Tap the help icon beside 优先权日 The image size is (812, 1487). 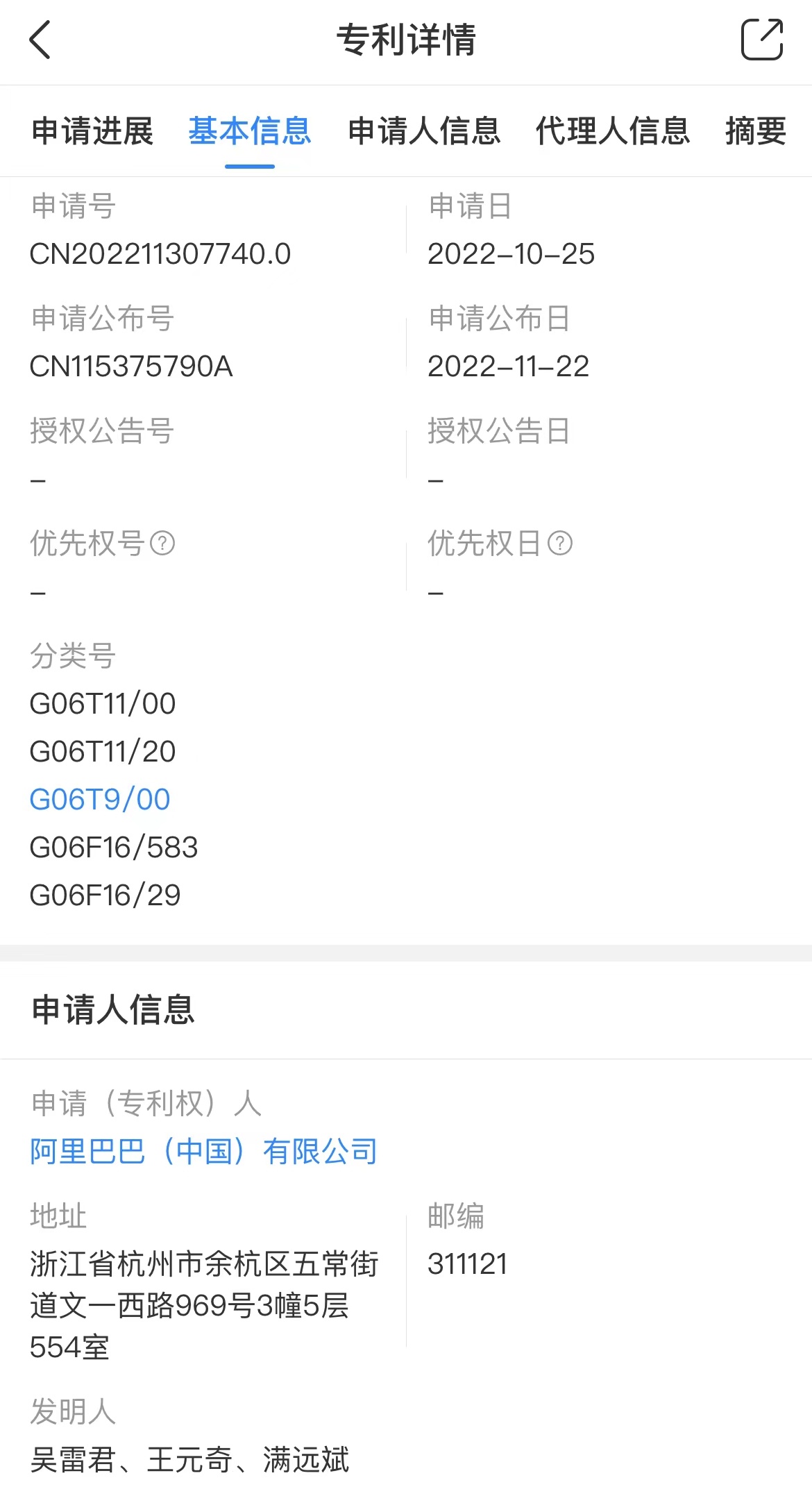[559, 543]
